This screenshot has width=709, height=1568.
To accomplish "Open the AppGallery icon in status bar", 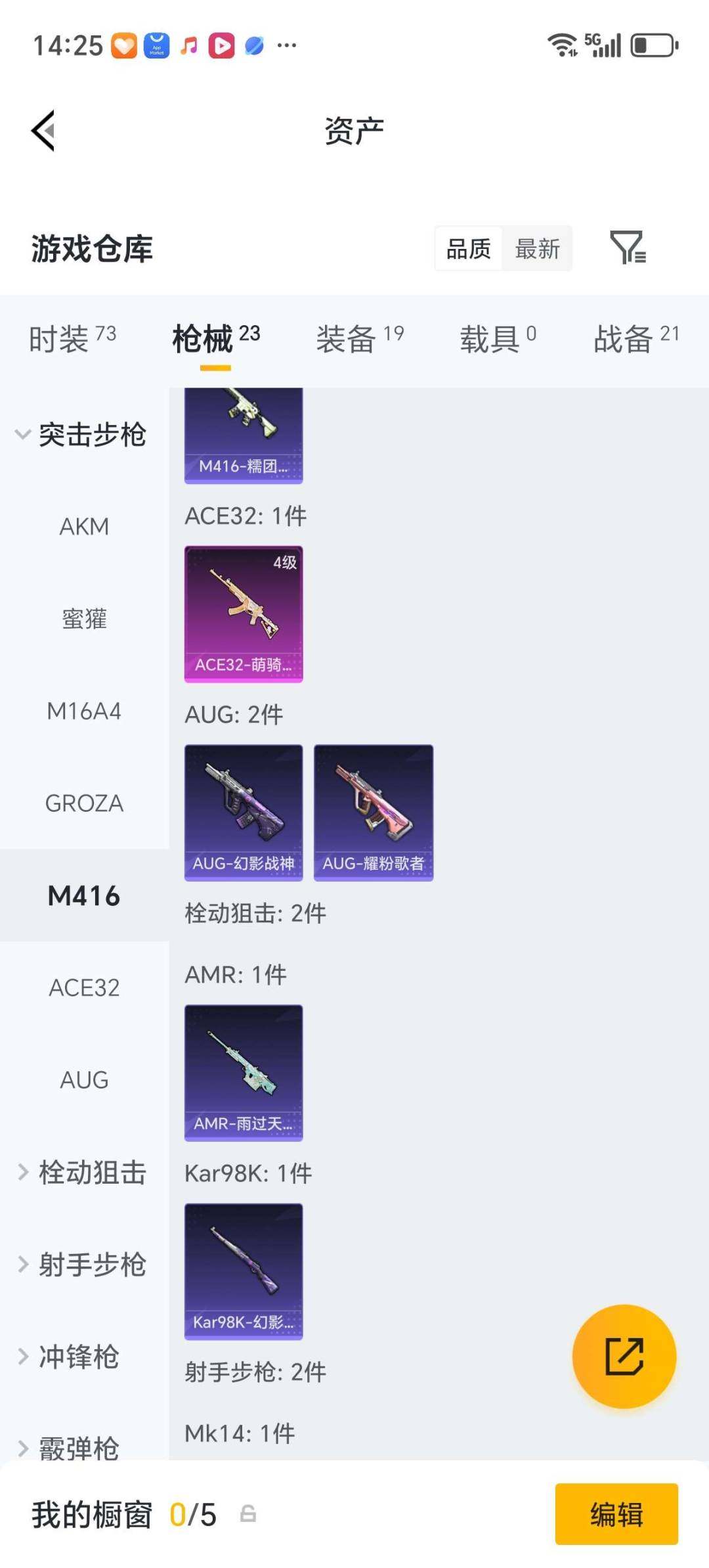I will pyautogui.click(x=154, y=45).
